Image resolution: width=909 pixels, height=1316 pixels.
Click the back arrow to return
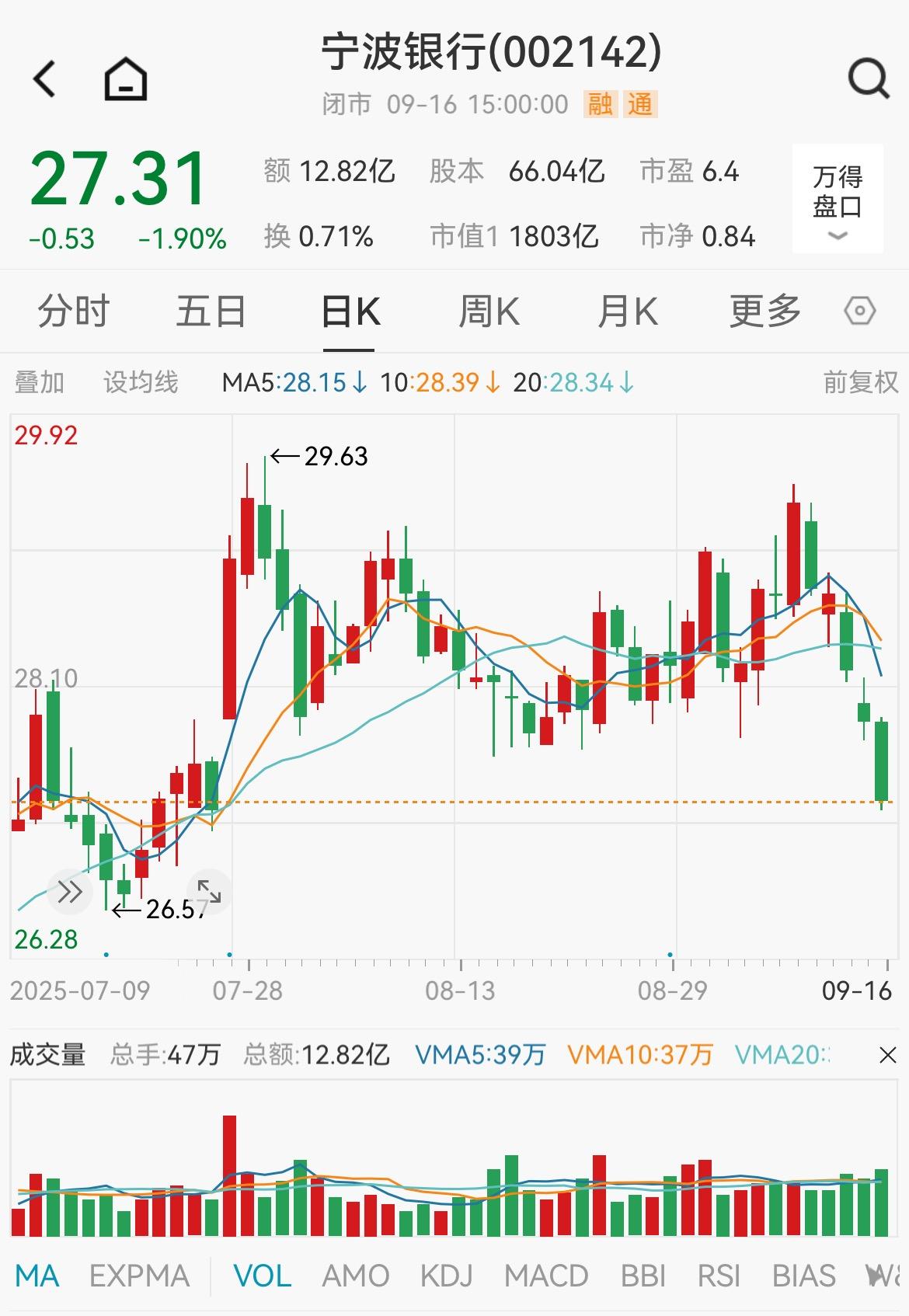pos(44,78)
